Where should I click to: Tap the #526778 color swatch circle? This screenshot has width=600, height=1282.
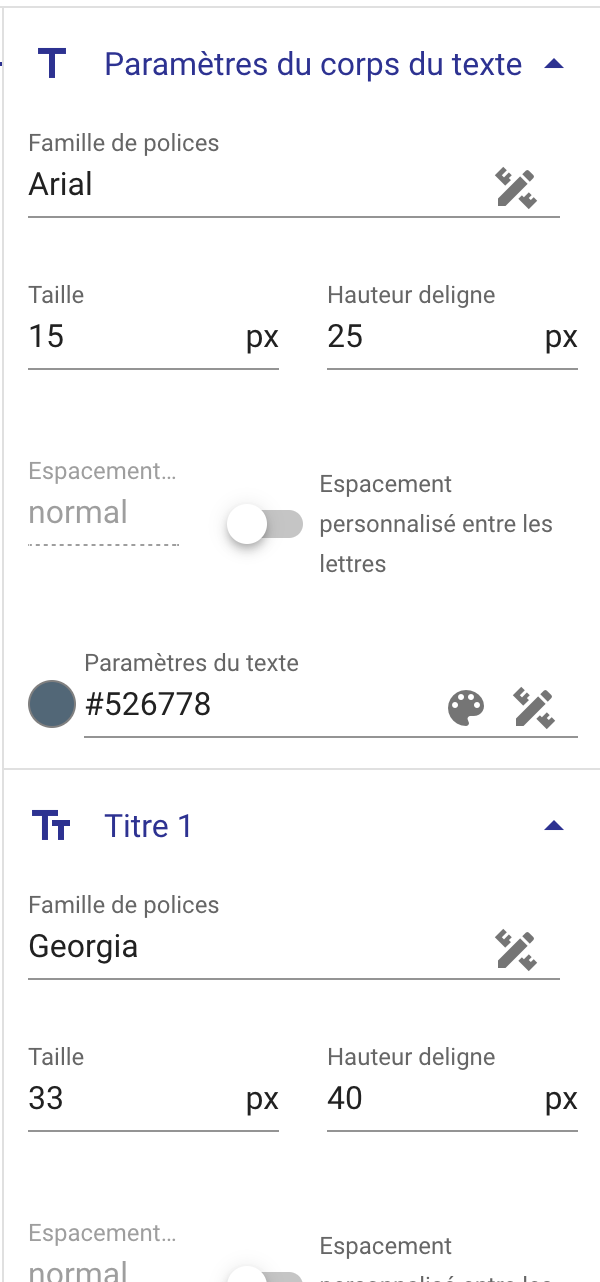click(x=53, y=704)
